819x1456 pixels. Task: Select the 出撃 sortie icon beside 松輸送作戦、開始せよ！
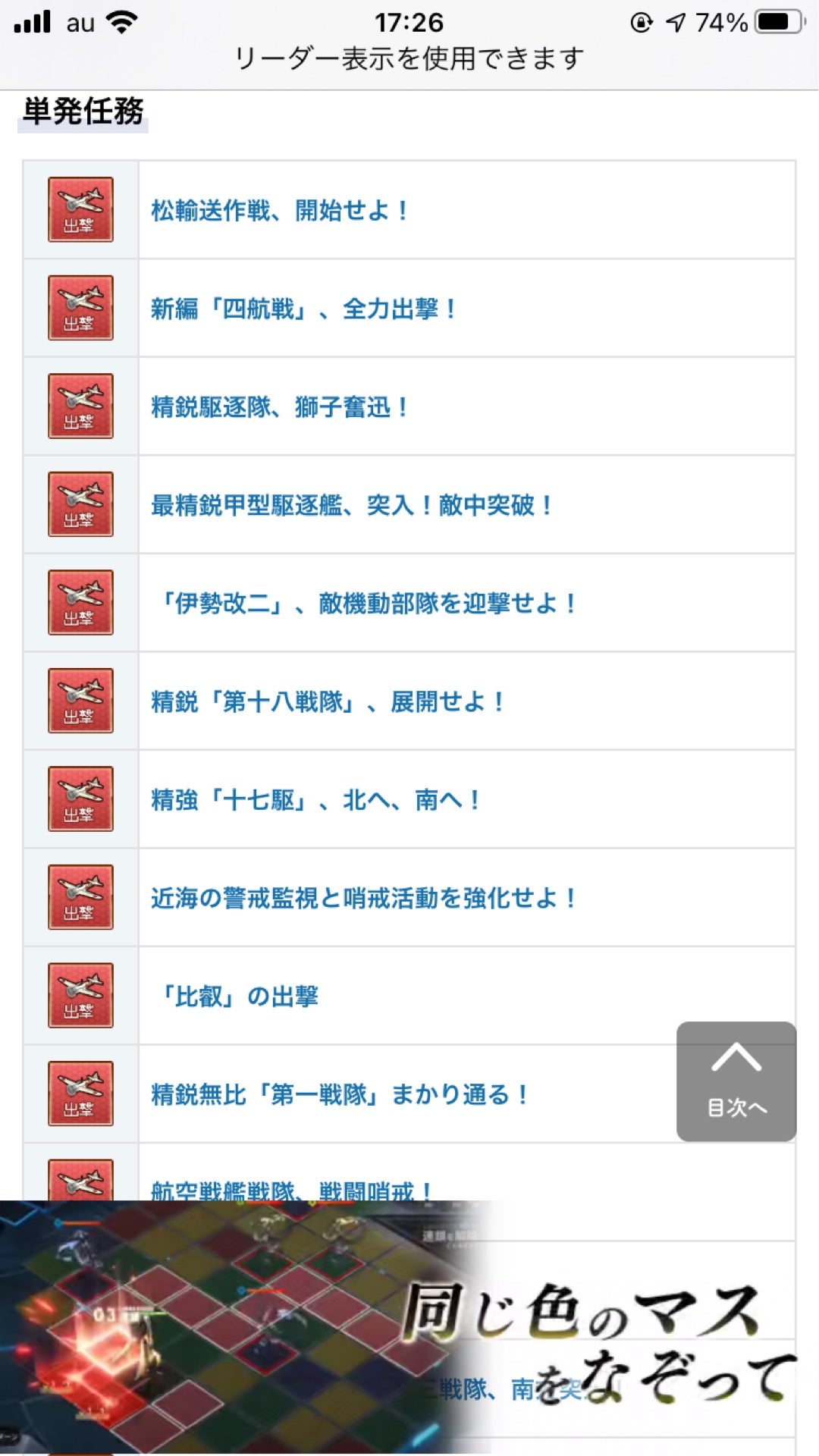coord(81,211)
